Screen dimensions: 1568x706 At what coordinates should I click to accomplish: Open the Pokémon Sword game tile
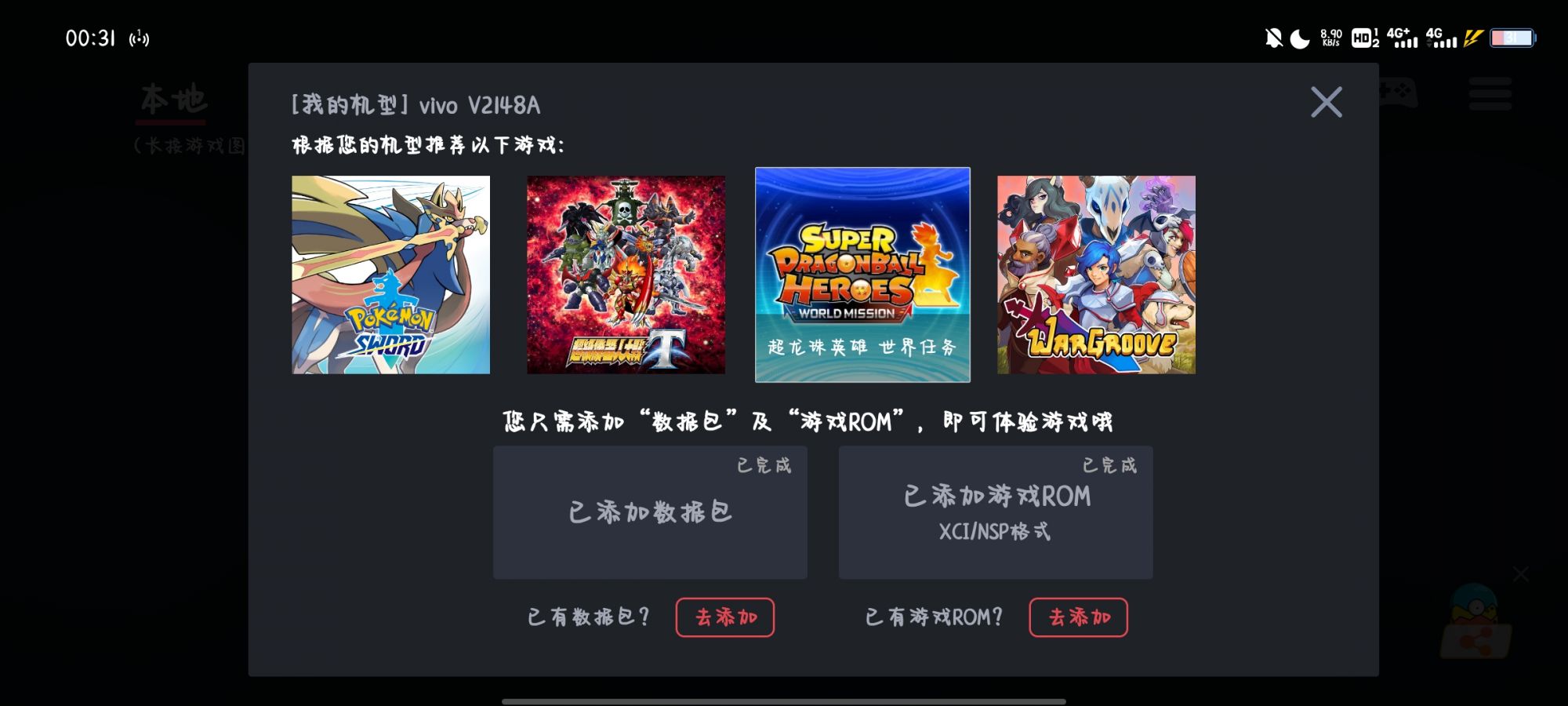coord(390,275)
